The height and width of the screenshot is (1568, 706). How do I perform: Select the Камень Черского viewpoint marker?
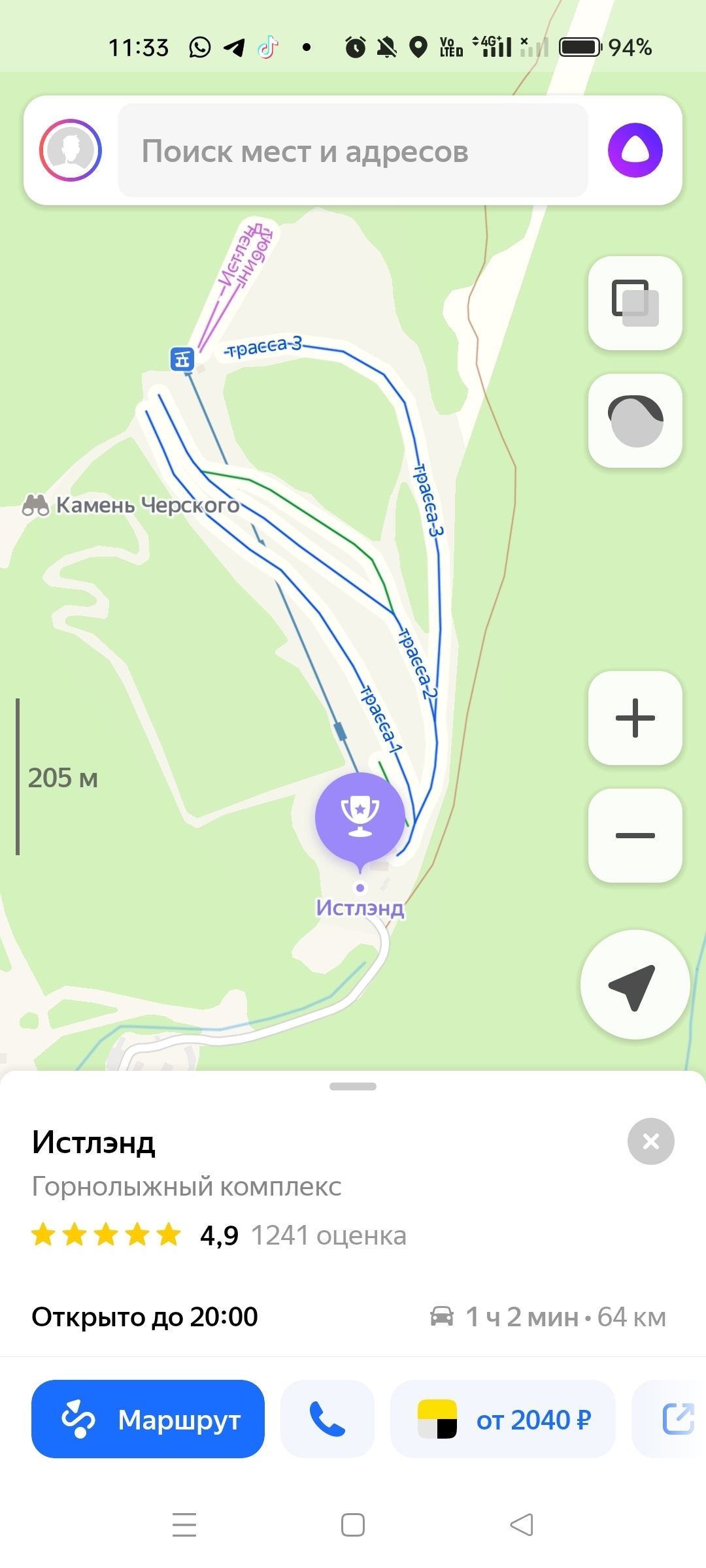point(36,505)
